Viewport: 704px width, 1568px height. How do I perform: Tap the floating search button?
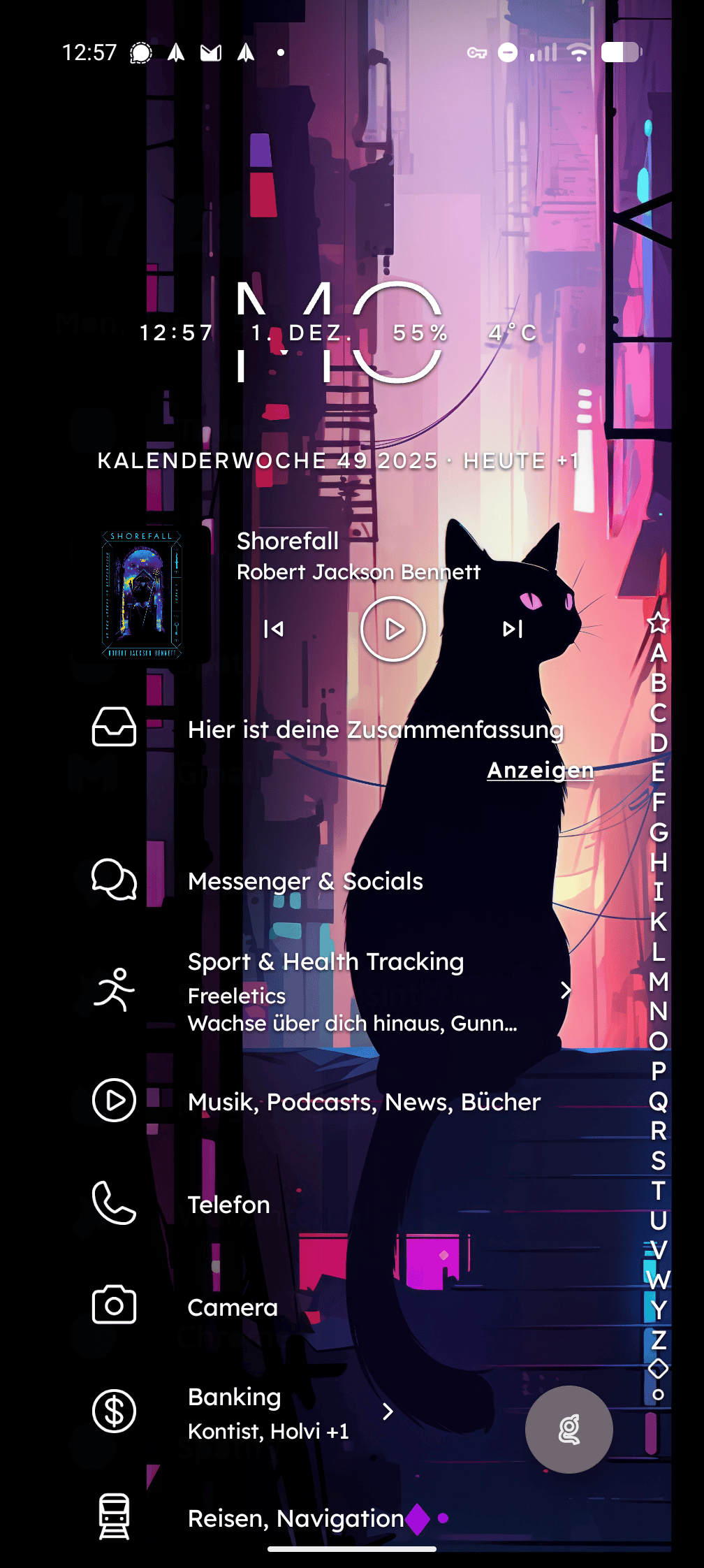[x=569, y=1430]
